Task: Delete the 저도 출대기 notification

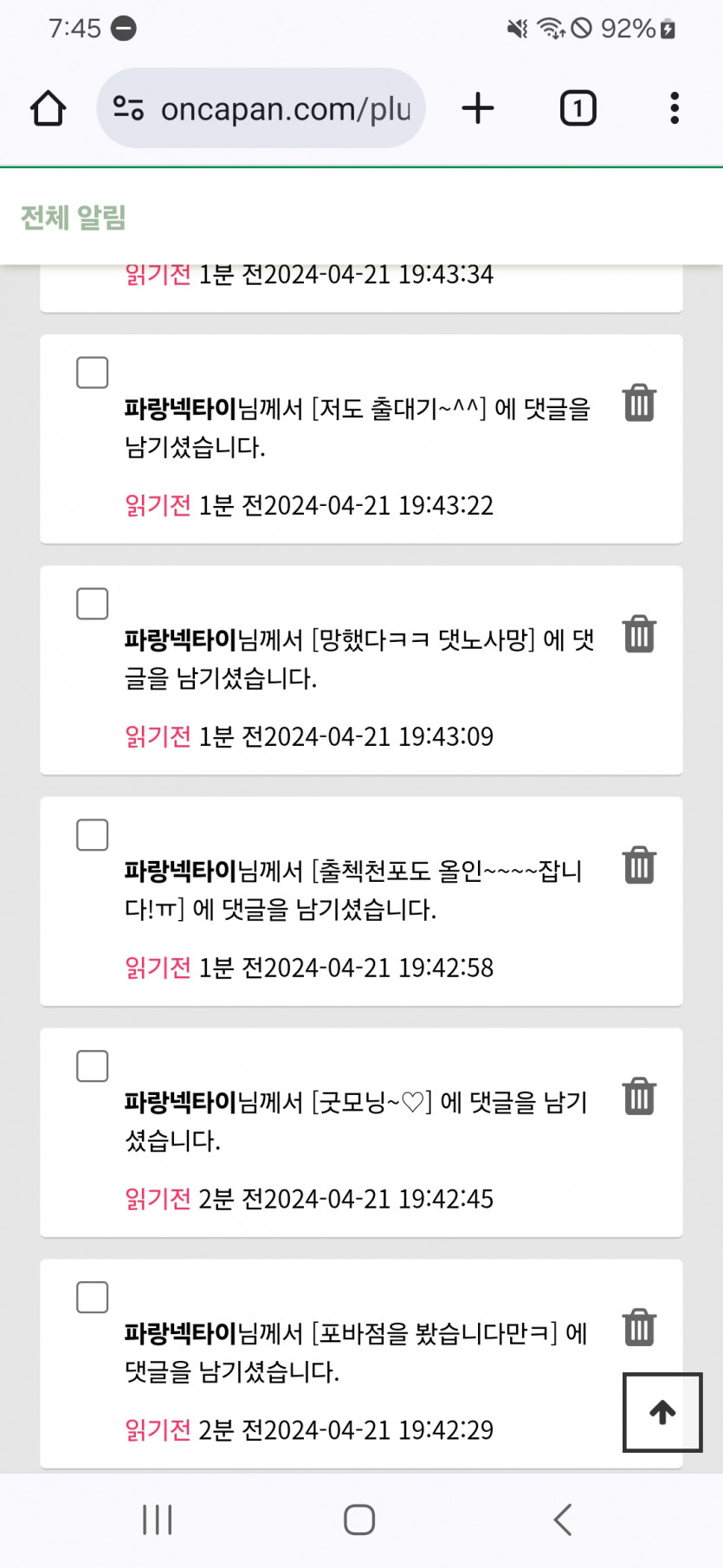Action: click(x=639, y=403)
